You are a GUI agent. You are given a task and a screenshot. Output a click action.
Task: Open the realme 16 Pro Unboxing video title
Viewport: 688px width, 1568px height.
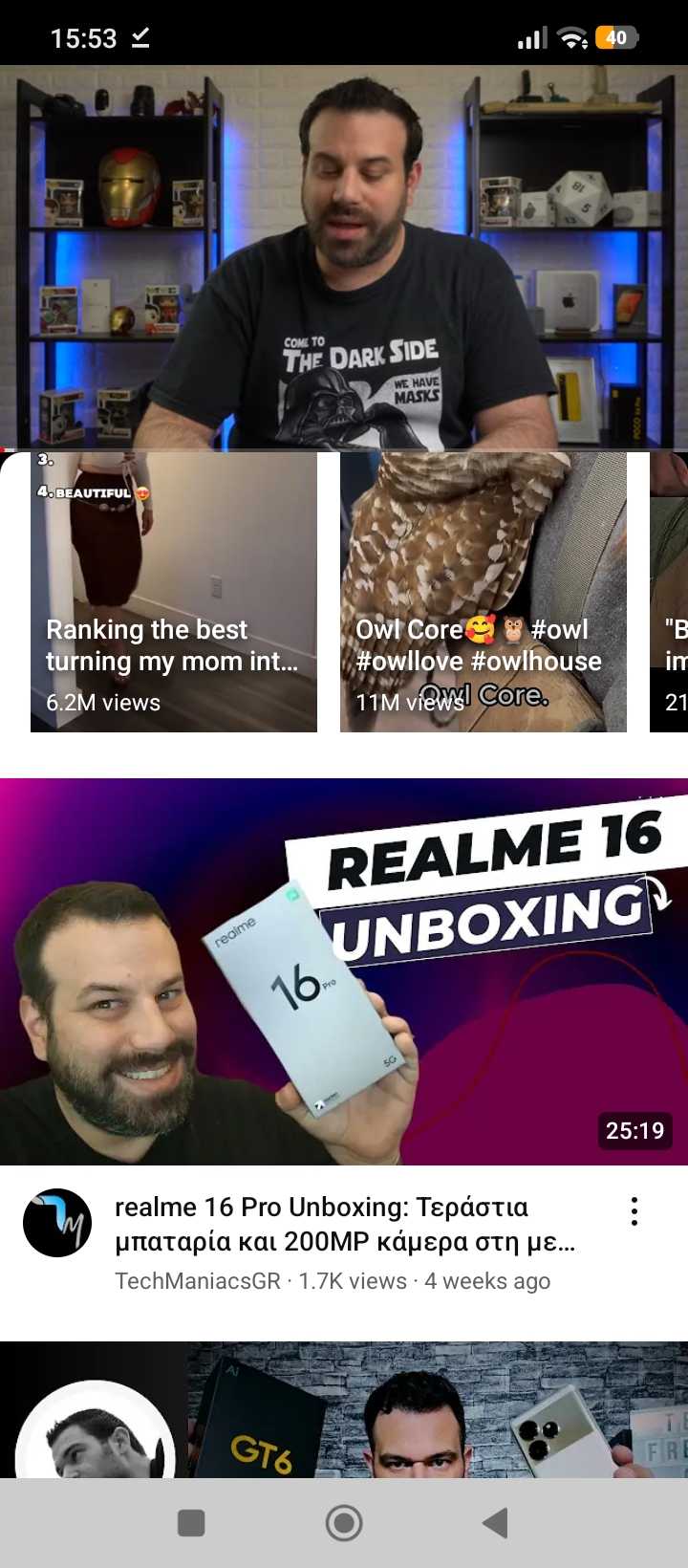pos(344,1224)
